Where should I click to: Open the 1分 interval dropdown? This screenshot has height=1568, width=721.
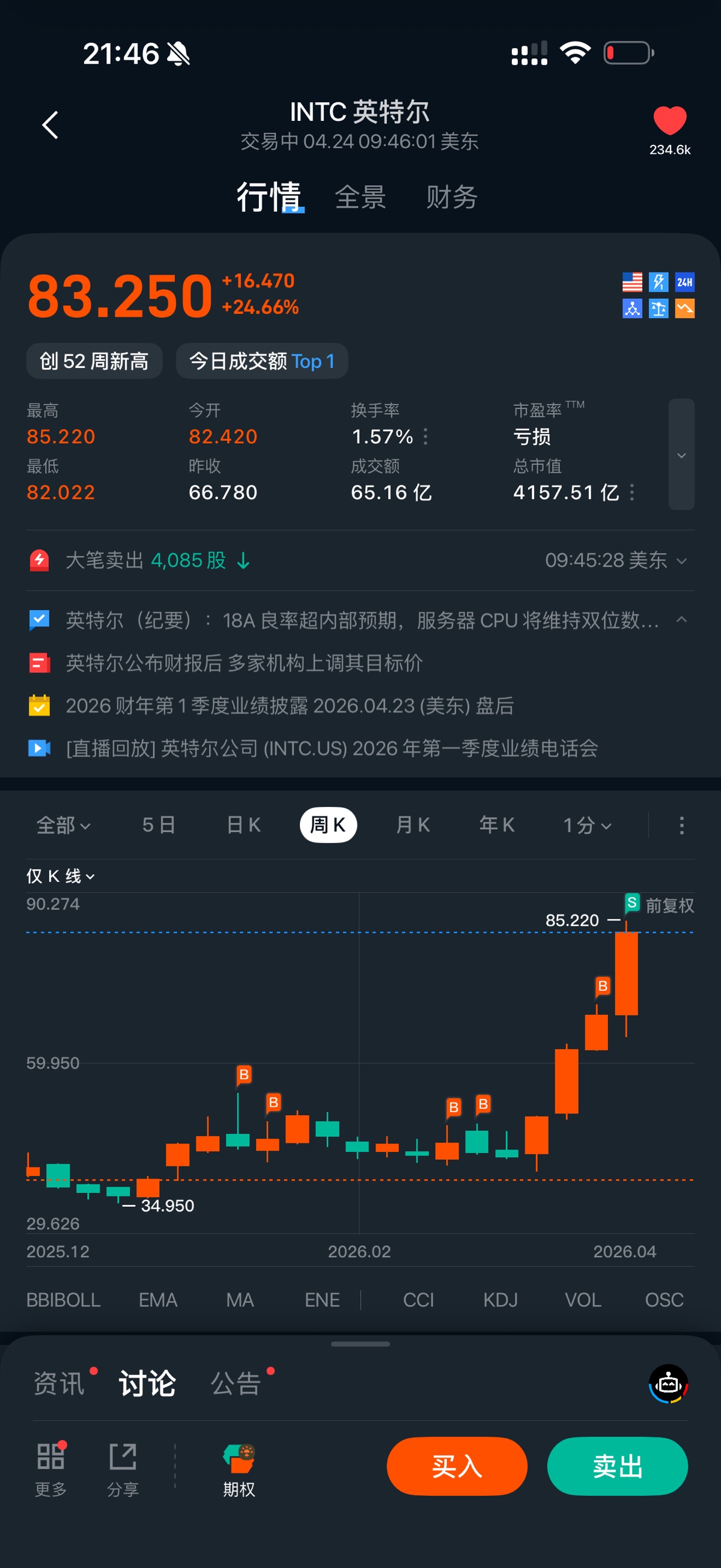[x=586, y=825]
